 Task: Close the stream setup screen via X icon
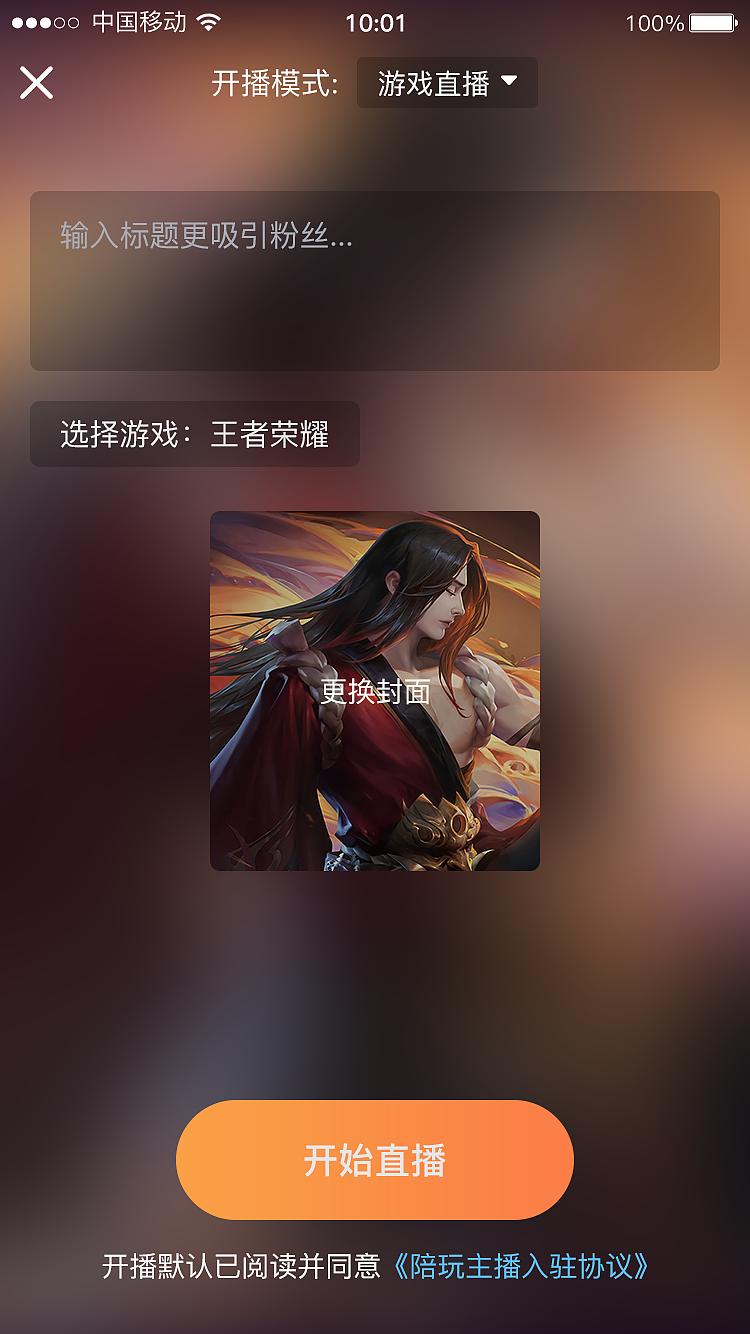[37, 83]
